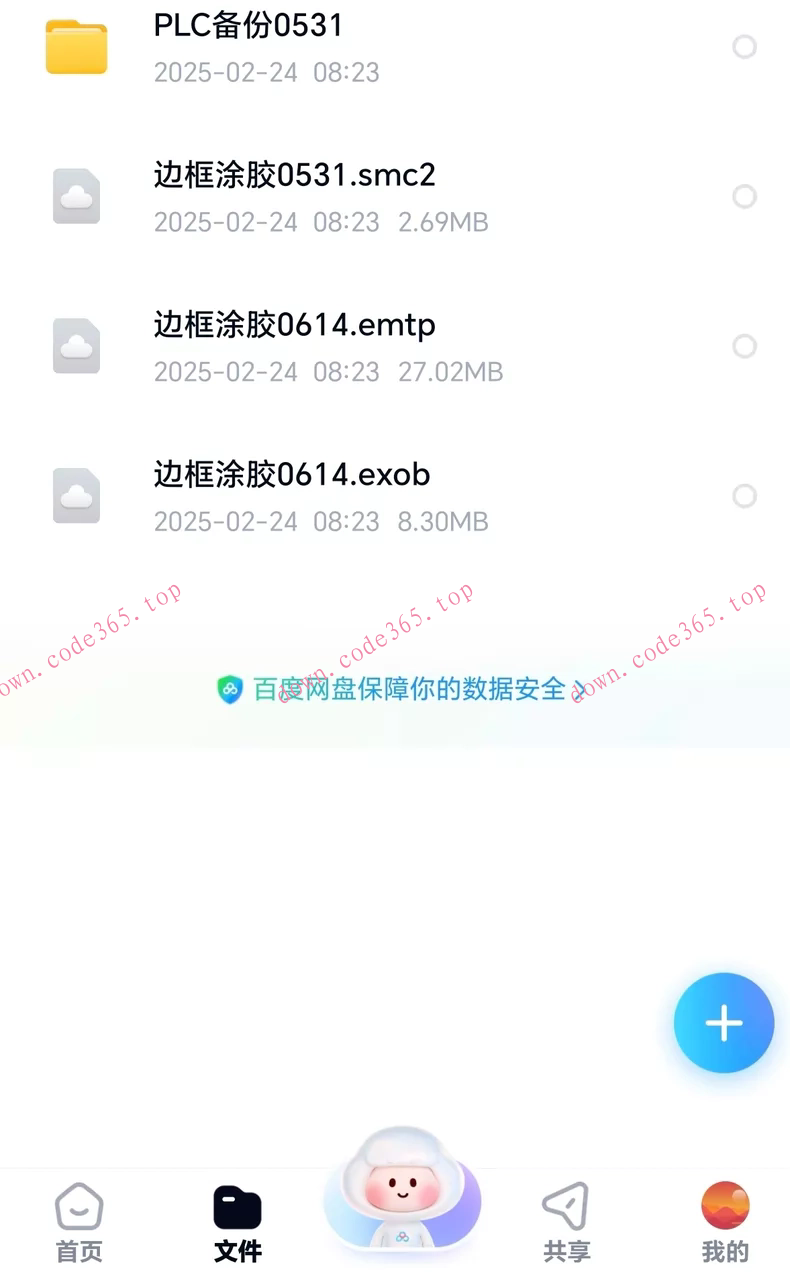790x1286 pixels.
Task: Select the checkbox for 边框涂胶0531.smc2
Action: (744, 196)
